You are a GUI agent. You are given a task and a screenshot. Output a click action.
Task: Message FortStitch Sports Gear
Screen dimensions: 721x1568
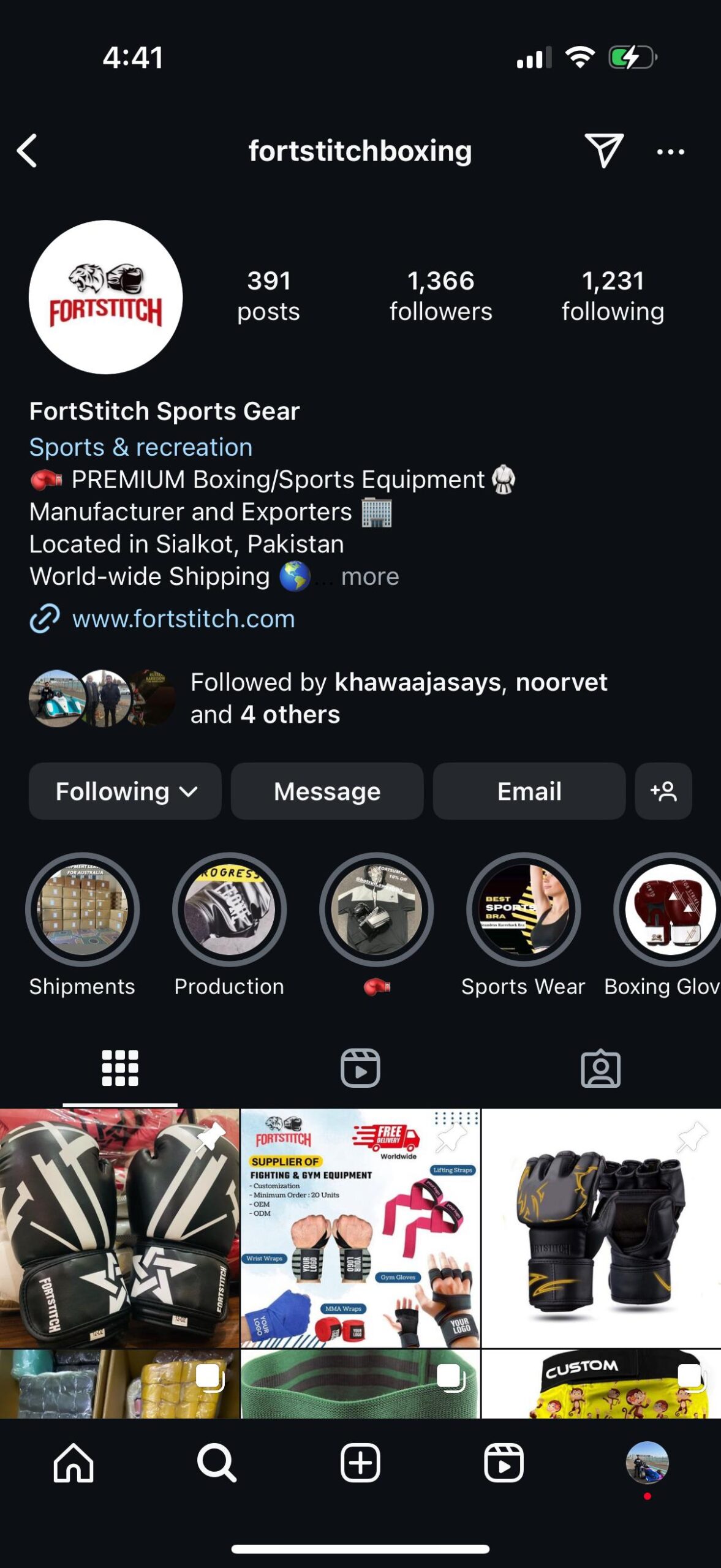click(327, 791)
